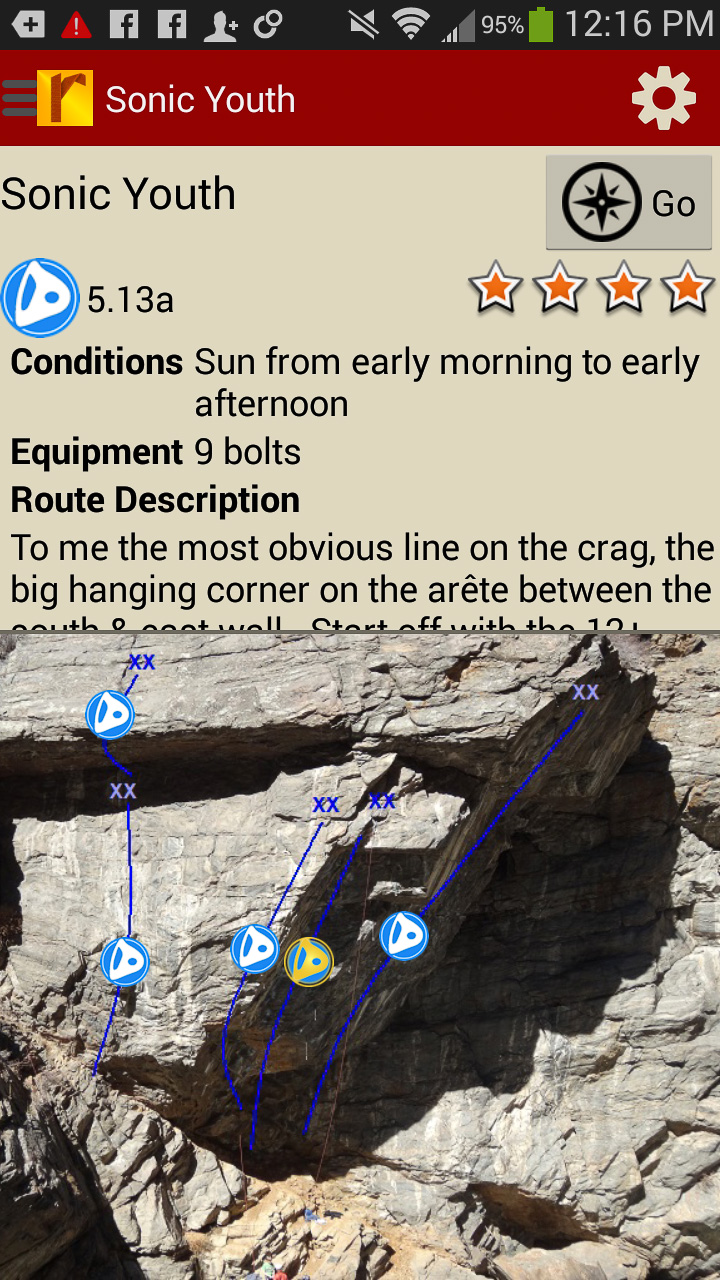Open the navigation drawer menu

click(x=20, y=98)
